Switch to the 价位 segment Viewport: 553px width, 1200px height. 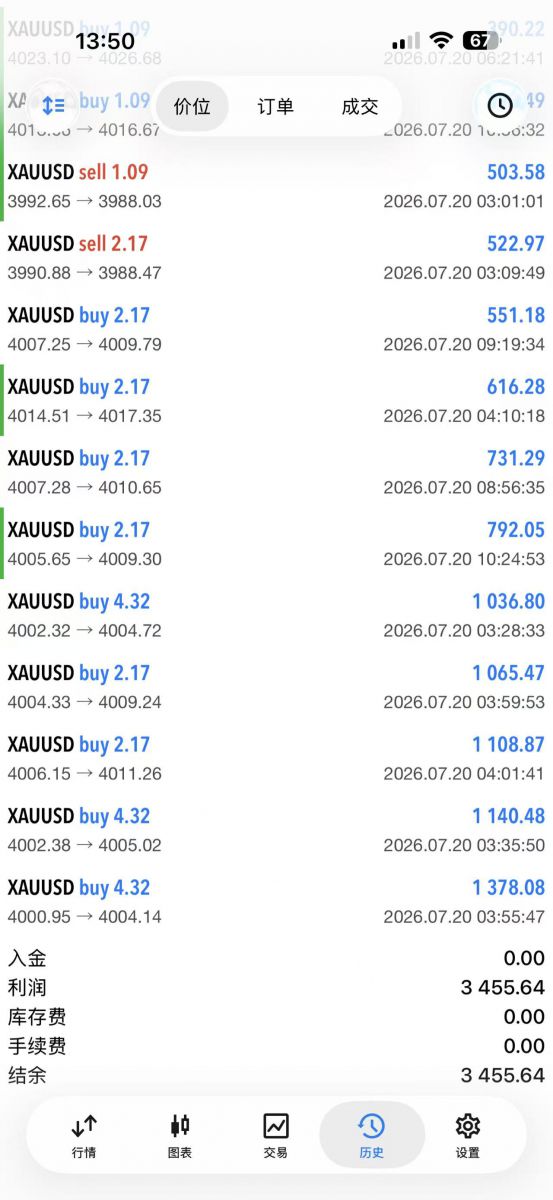click(192, 106)
